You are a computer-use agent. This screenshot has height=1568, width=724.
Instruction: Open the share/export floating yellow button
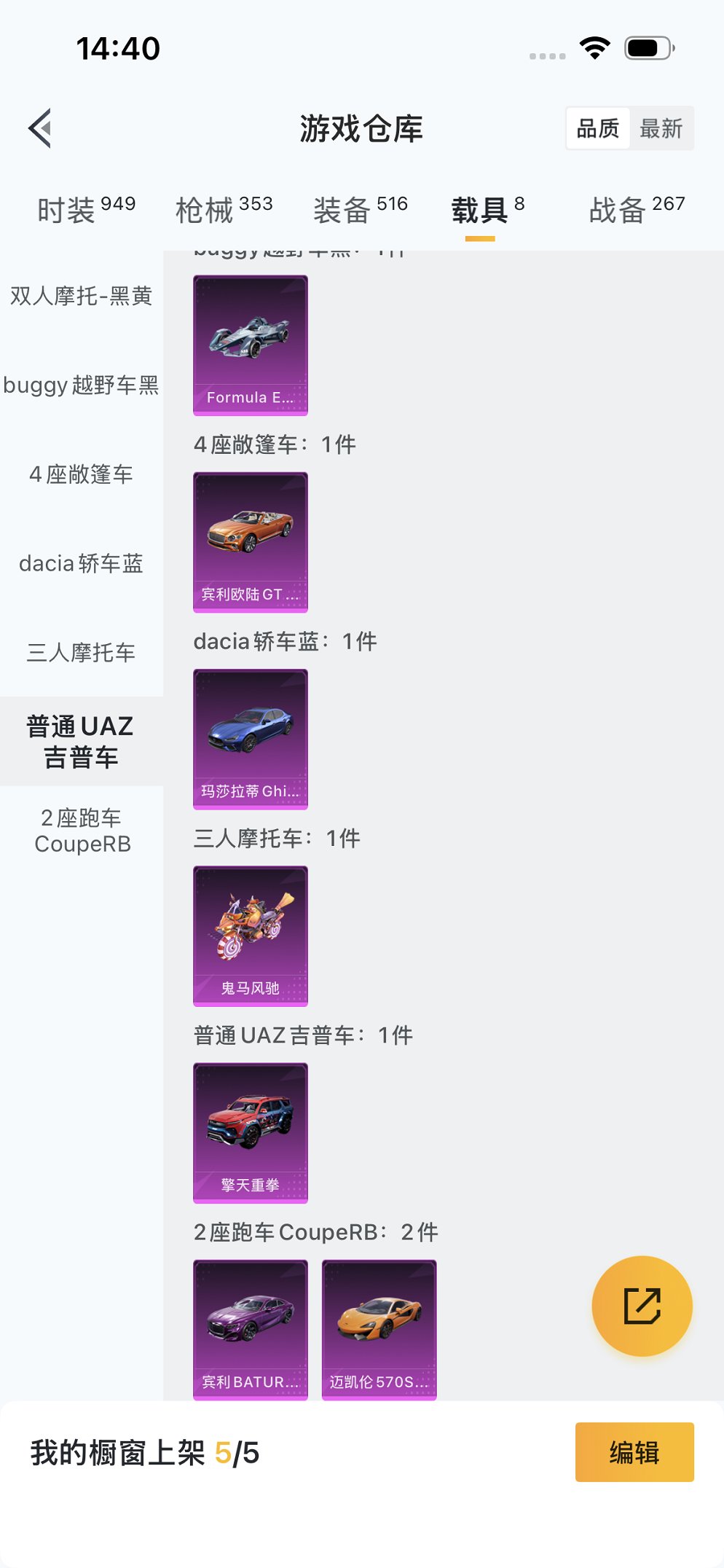pos(642,1306)
